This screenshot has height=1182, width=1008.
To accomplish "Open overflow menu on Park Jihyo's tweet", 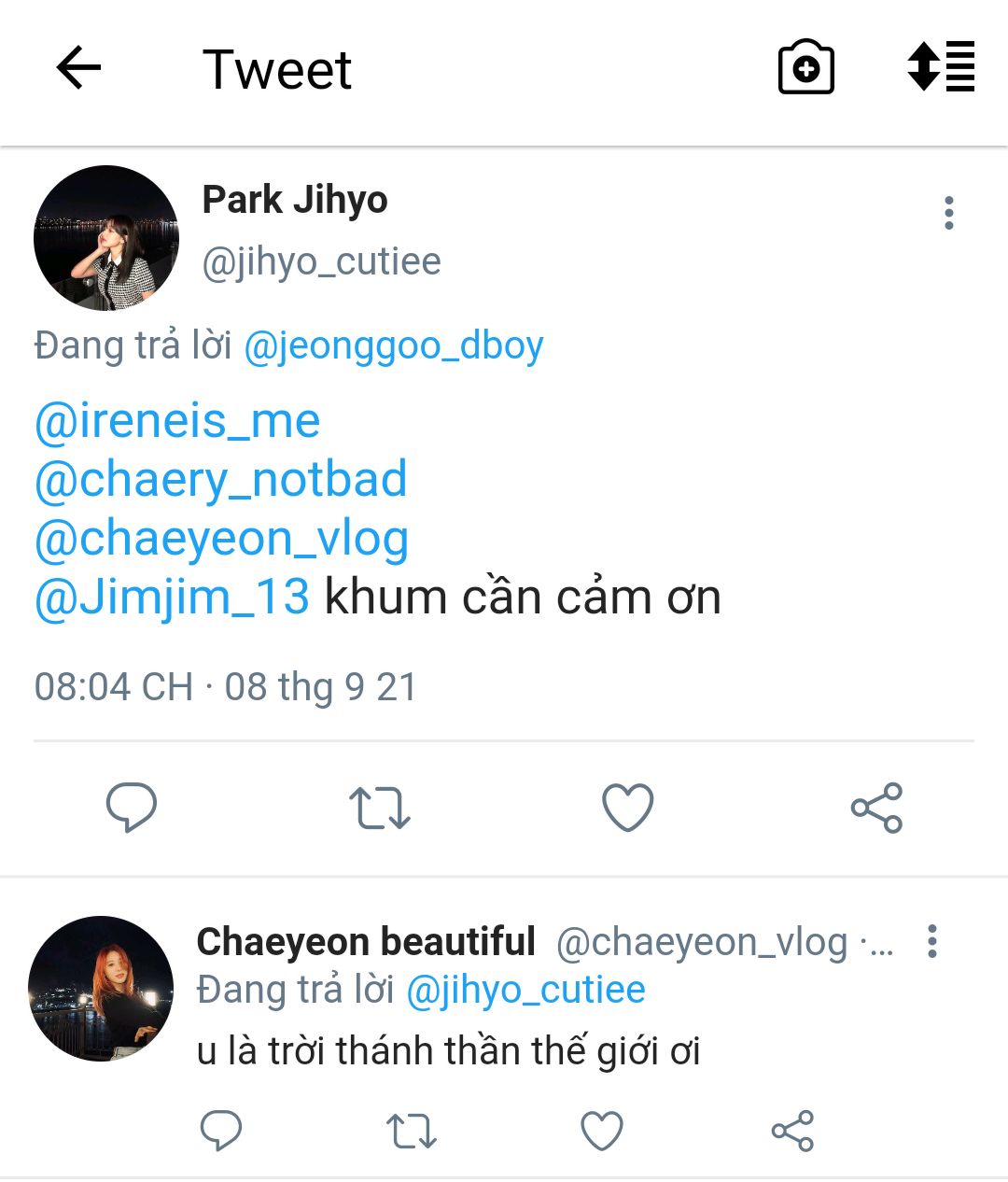I will [949, 213].
